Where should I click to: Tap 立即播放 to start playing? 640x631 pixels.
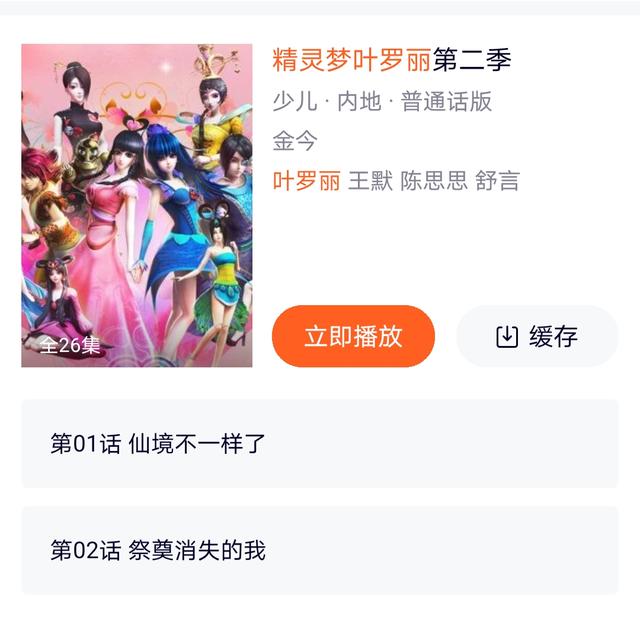(353, 336)
